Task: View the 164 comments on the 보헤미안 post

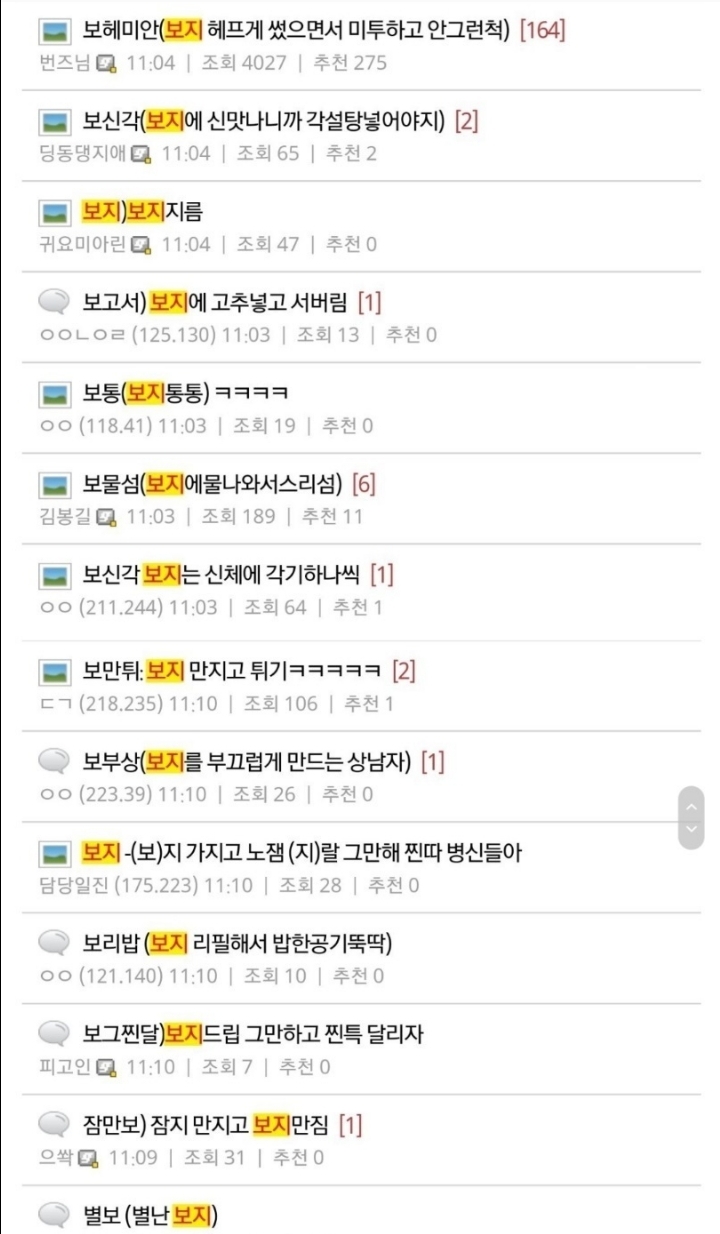Action: coord(543,31)
